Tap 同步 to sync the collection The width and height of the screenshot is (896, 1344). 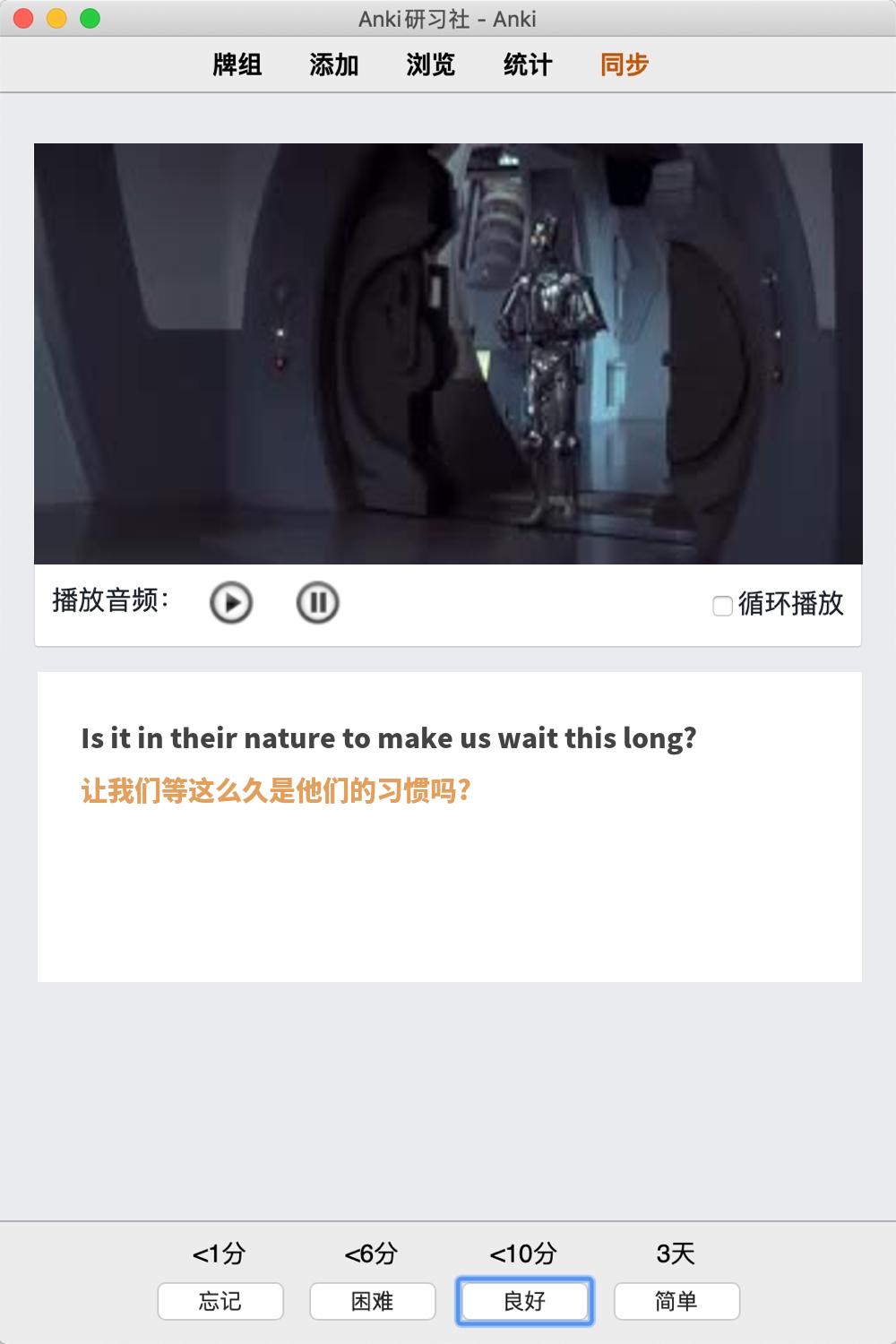coord(625,65)
